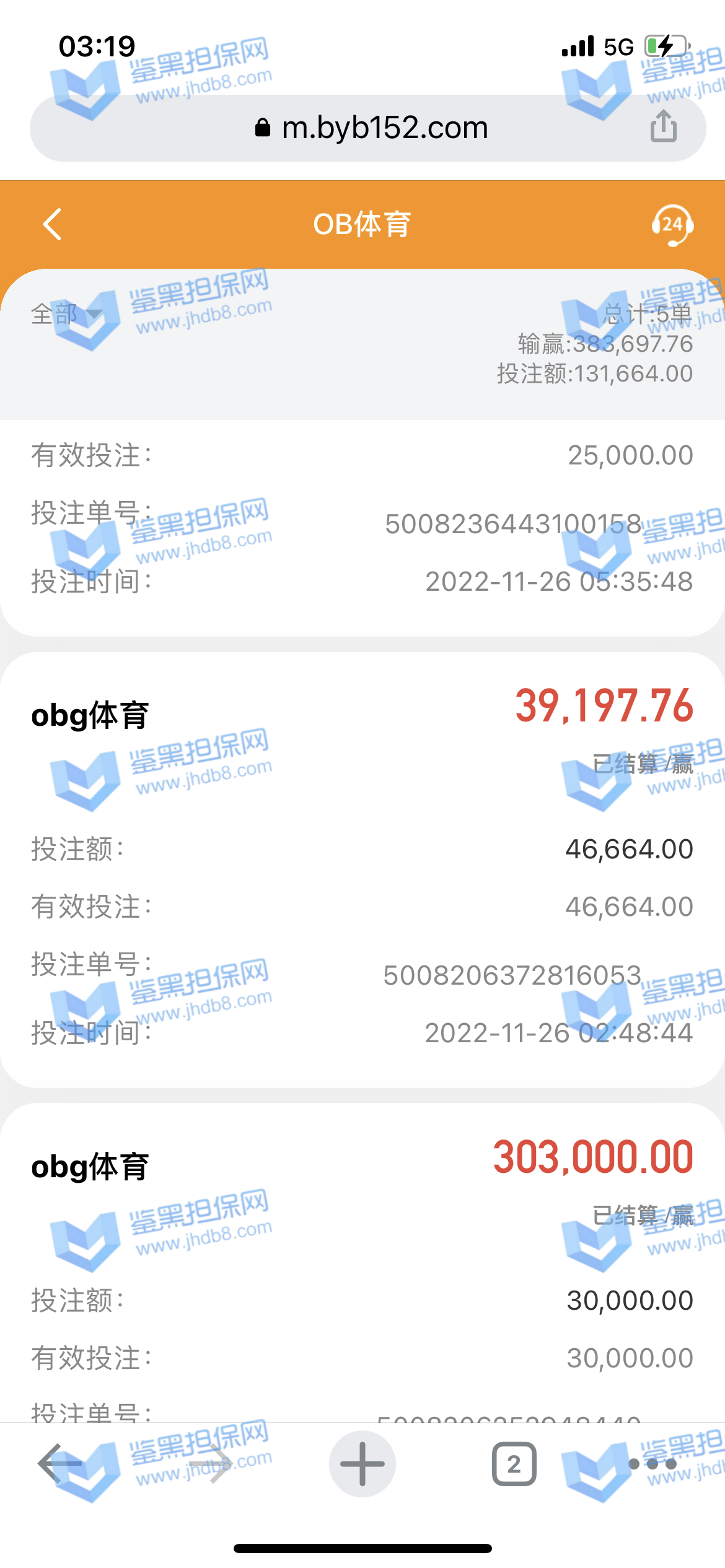725x1568 pixels.
Task: Open the tab switcher showing 2 tabs
Action: (514, 1465)
